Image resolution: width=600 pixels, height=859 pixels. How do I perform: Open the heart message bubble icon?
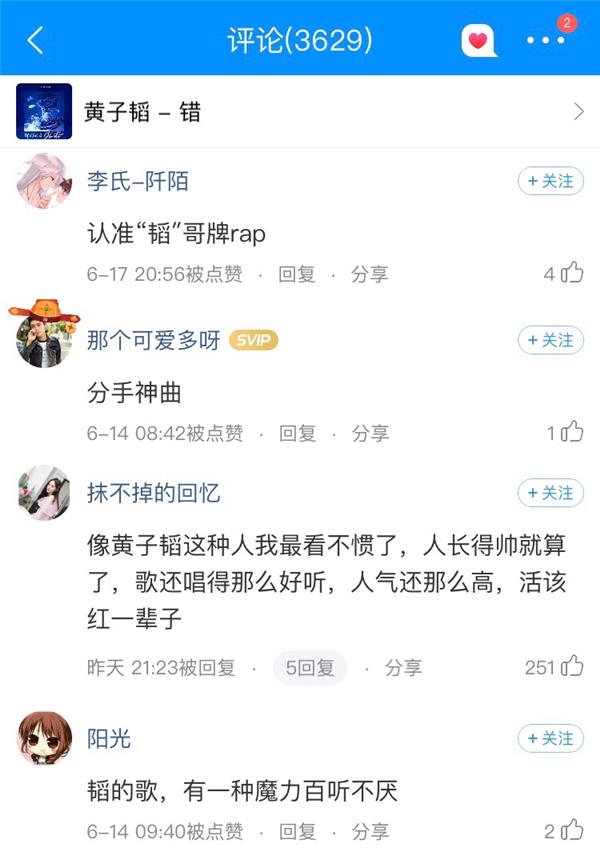[x=478, y=41]
